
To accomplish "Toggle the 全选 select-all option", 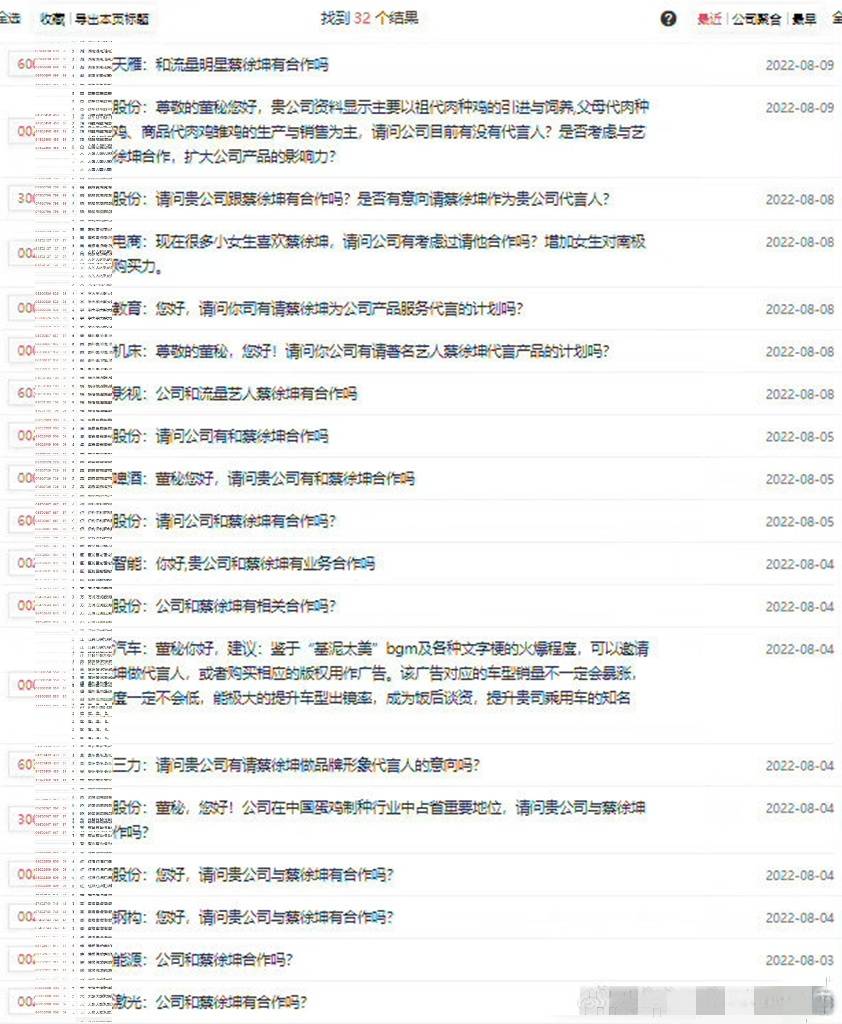I will tap(9, 17).
